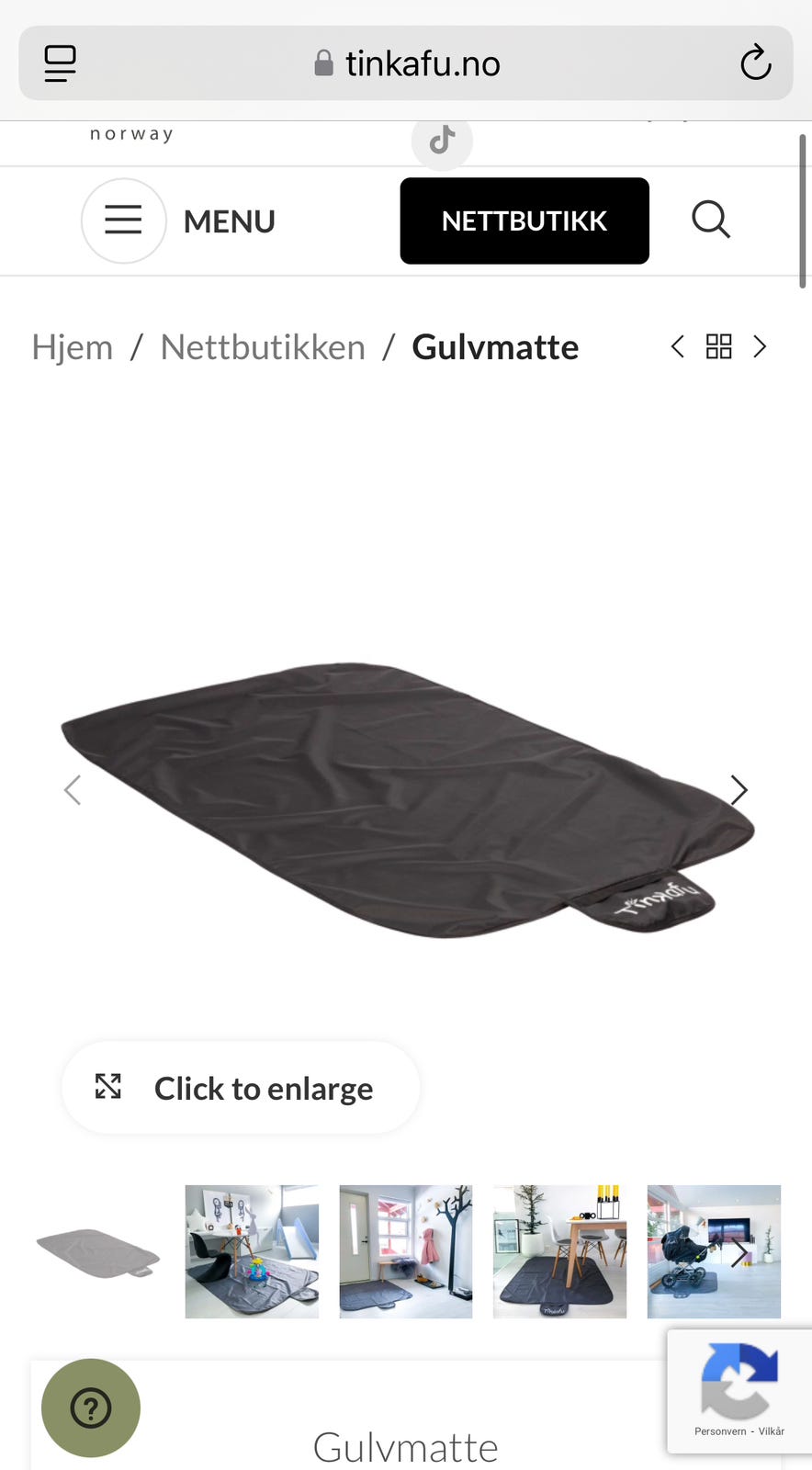Open the grid view icon near breadcrumbs

click(718, 346)
